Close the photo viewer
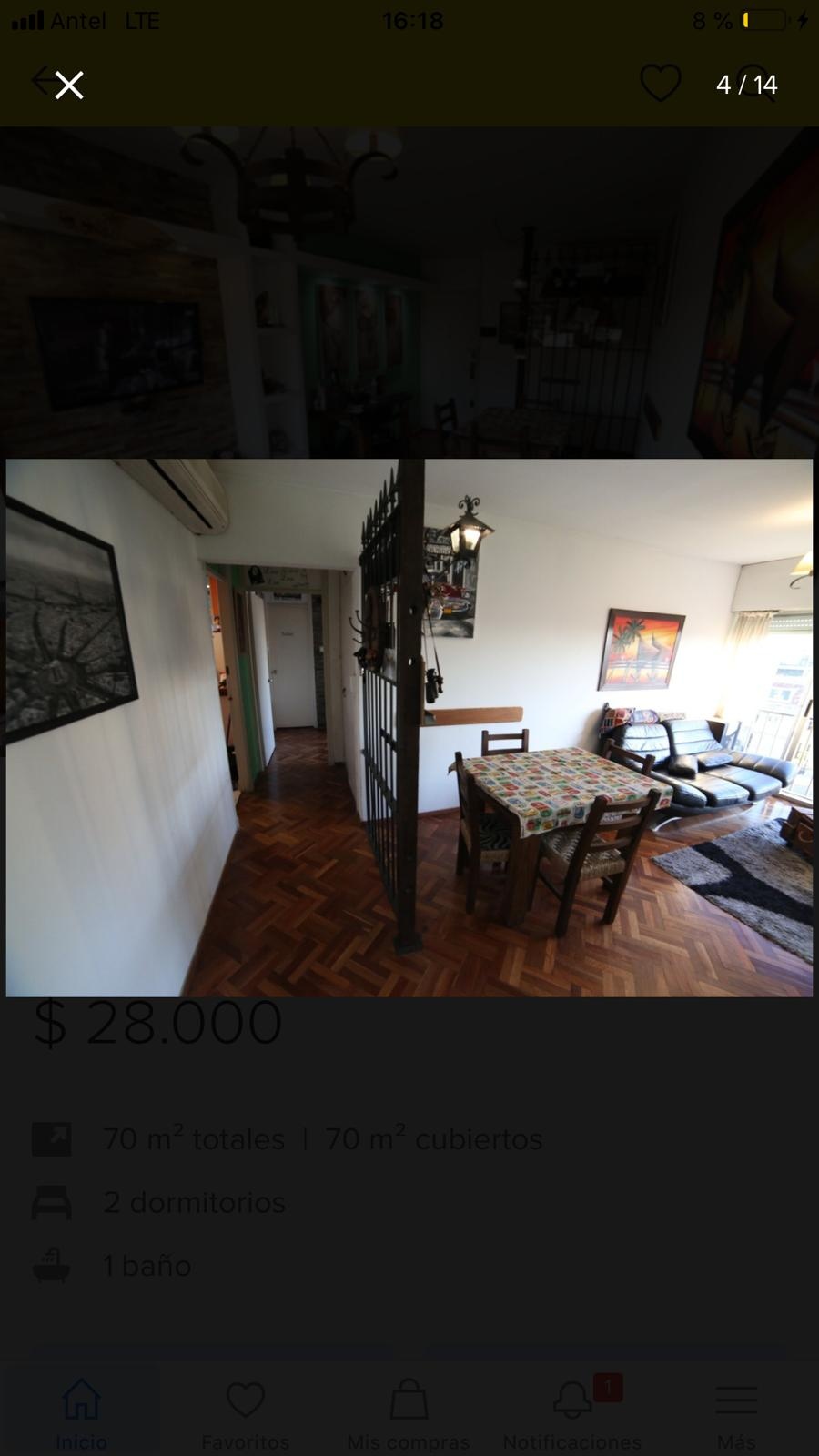This screenshot has height=1456, width=819. click(69, 85)
